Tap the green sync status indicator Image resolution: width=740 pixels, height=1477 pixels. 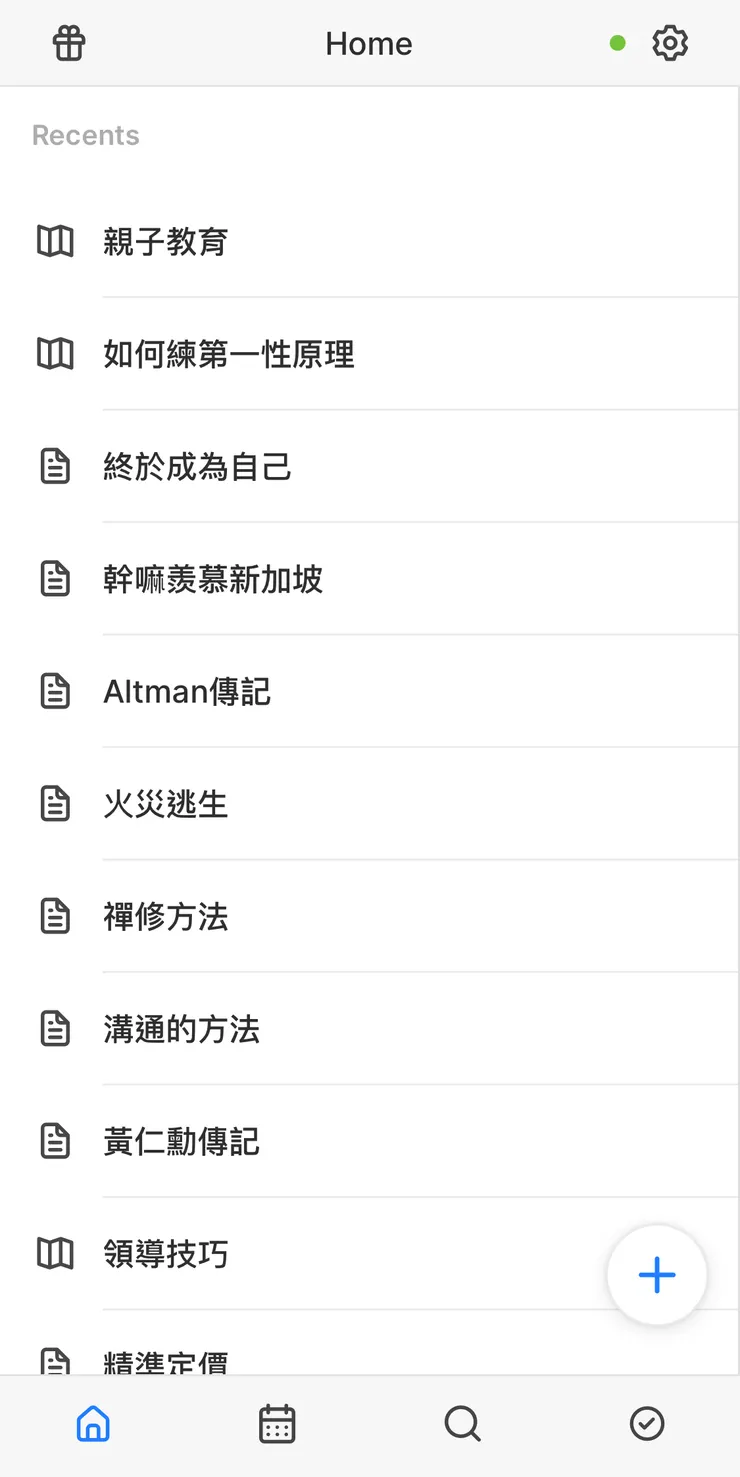click(617, 43)
